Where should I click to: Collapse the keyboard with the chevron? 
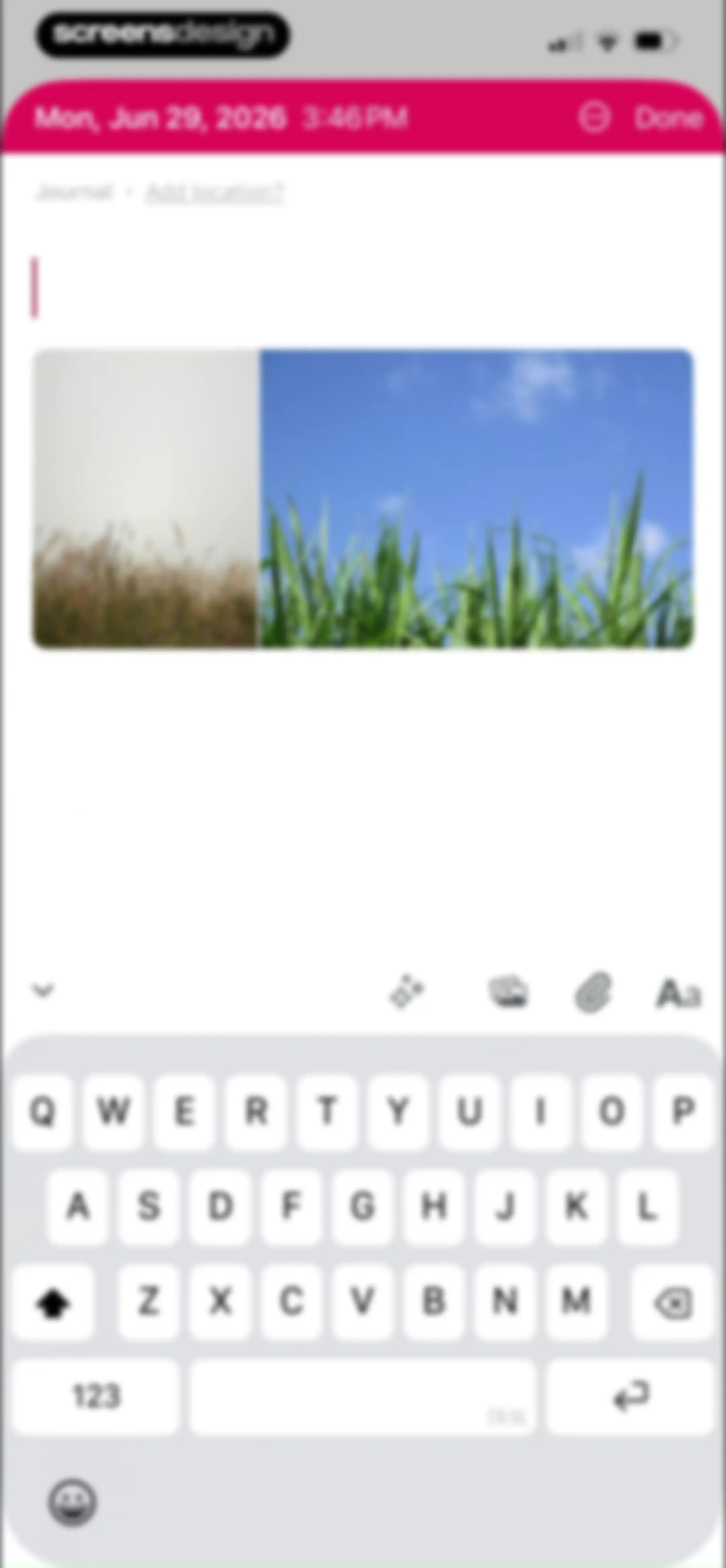click(x=43, y=991)
